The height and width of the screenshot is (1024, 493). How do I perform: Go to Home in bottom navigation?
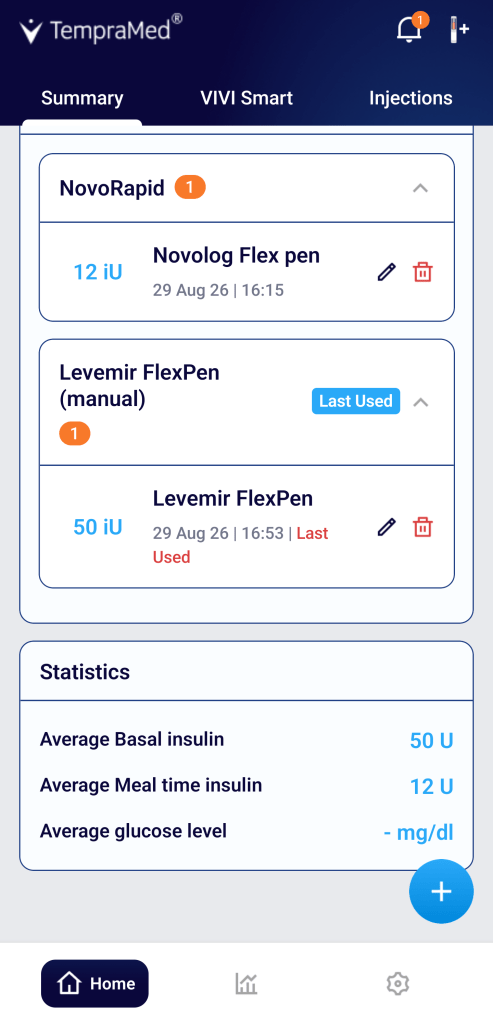[95, 983]
